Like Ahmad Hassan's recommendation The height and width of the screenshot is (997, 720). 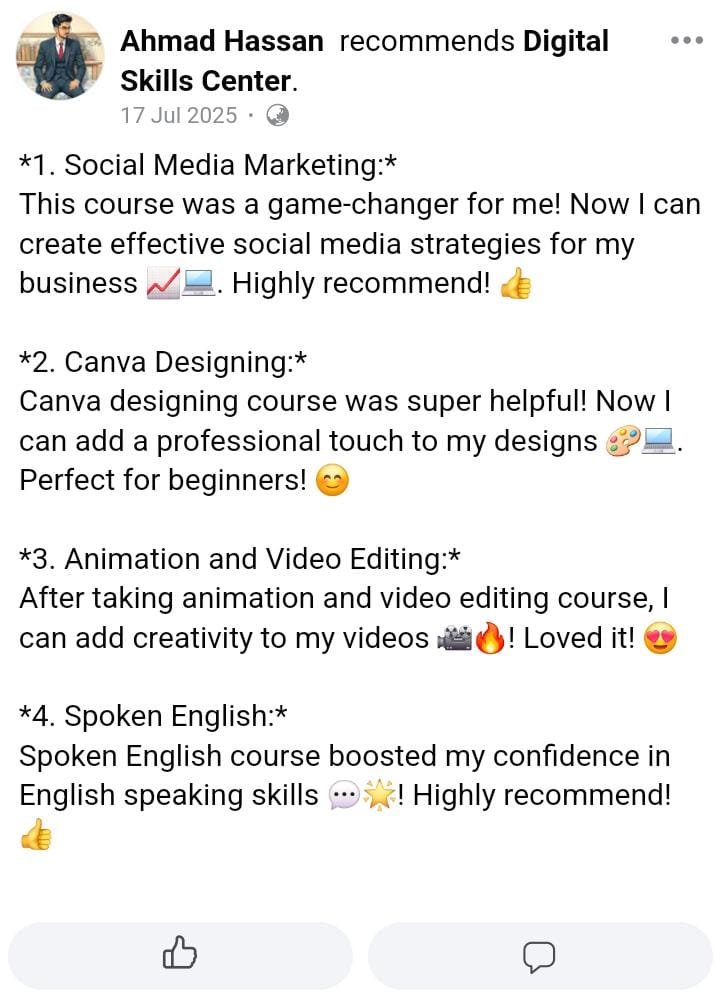click(x=180, y=955)
